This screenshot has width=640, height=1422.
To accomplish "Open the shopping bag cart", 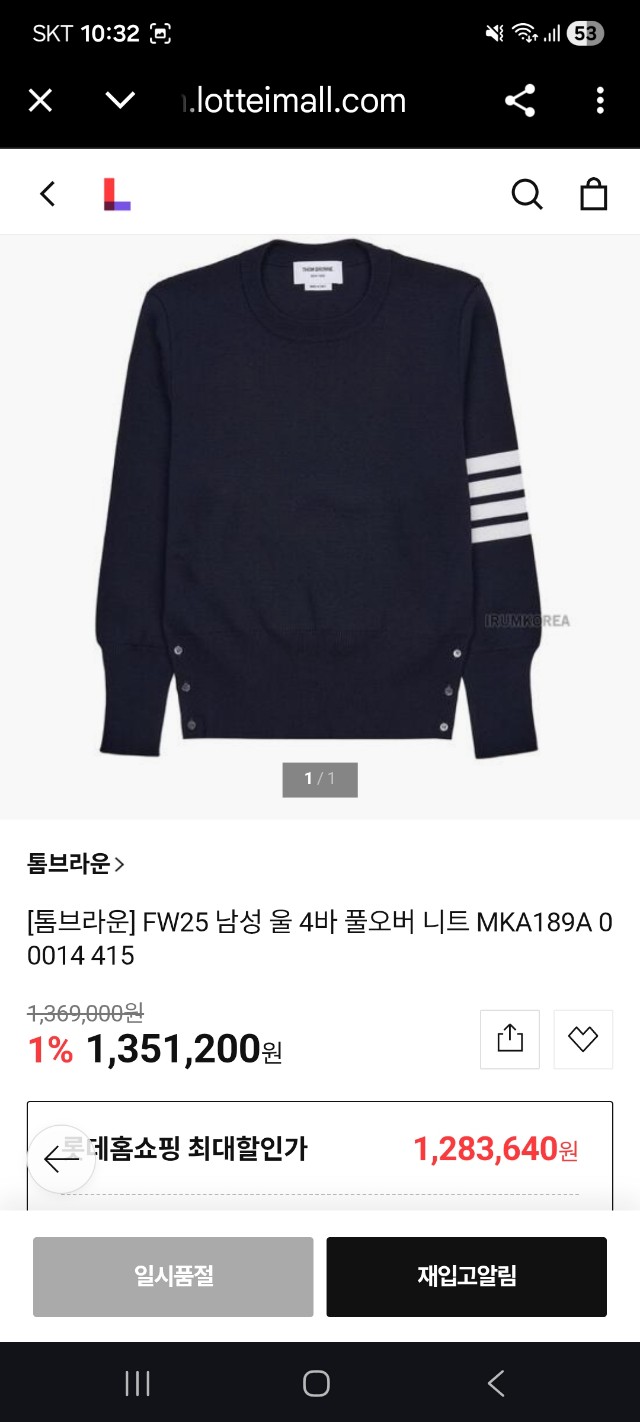I will [594, 193].
